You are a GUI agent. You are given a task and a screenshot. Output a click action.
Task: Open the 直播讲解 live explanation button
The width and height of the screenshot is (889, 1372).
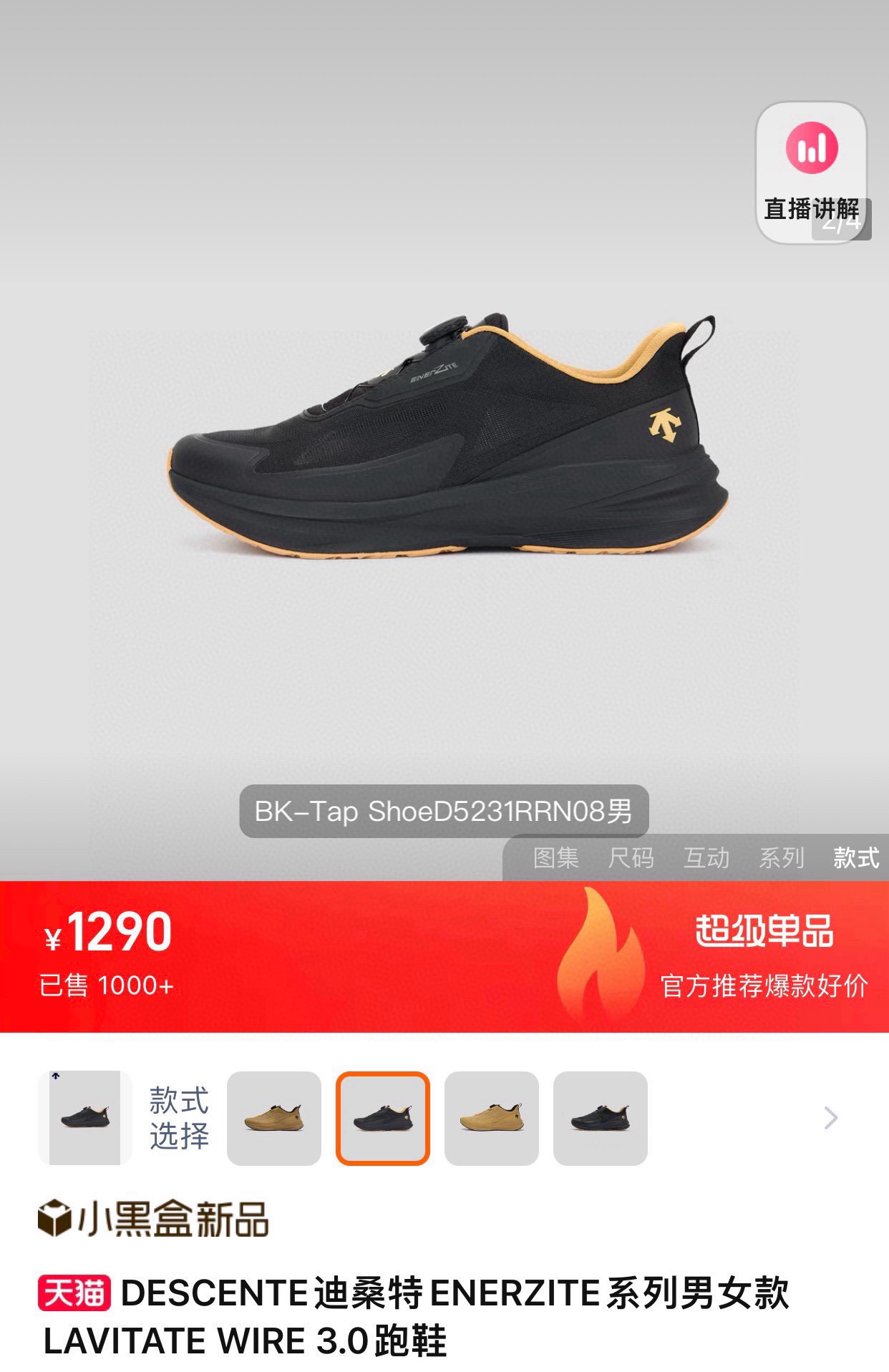pos(811,172)
